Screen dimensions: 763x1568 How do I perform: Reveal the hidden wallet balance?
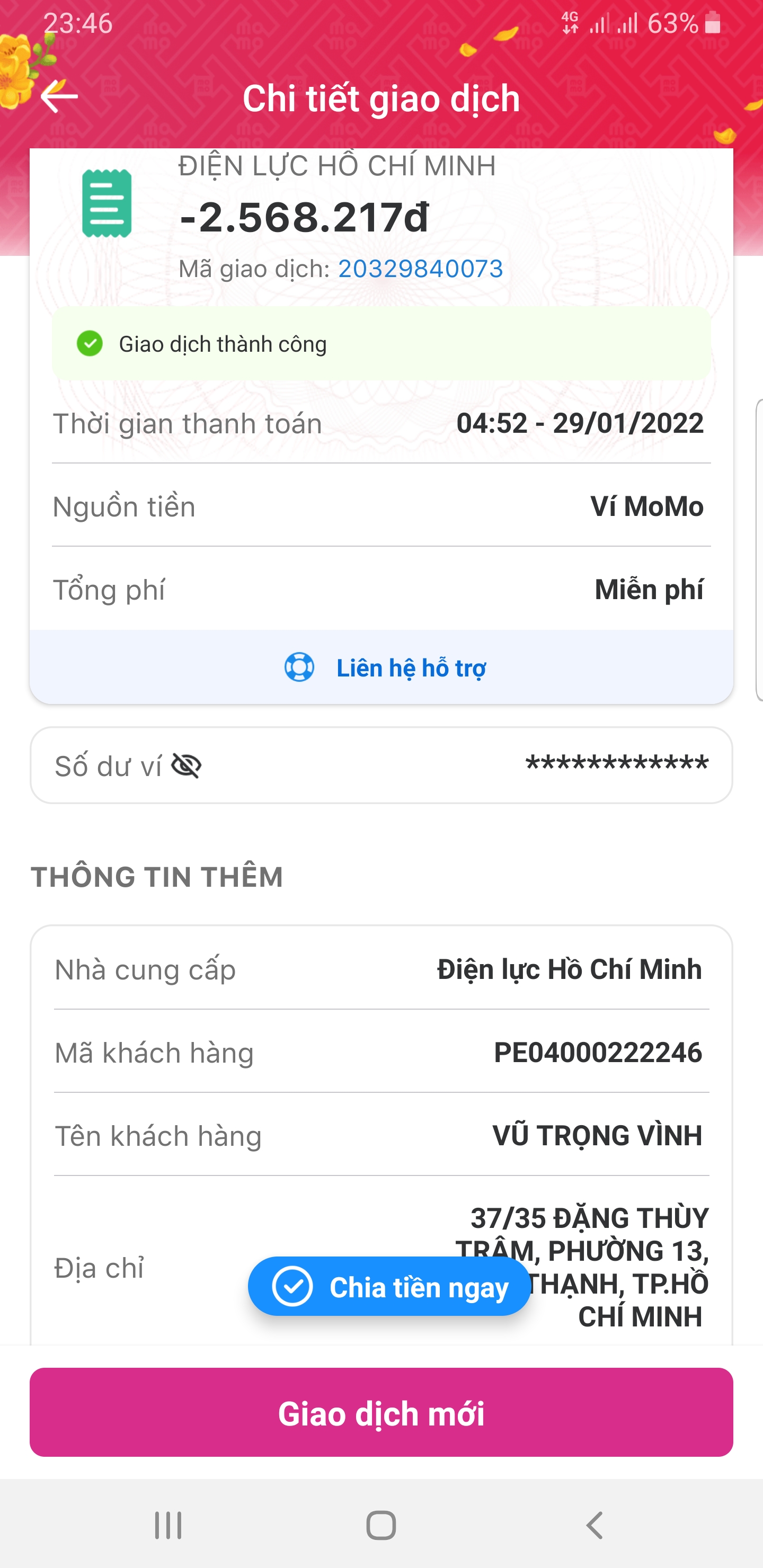(187, 766)
